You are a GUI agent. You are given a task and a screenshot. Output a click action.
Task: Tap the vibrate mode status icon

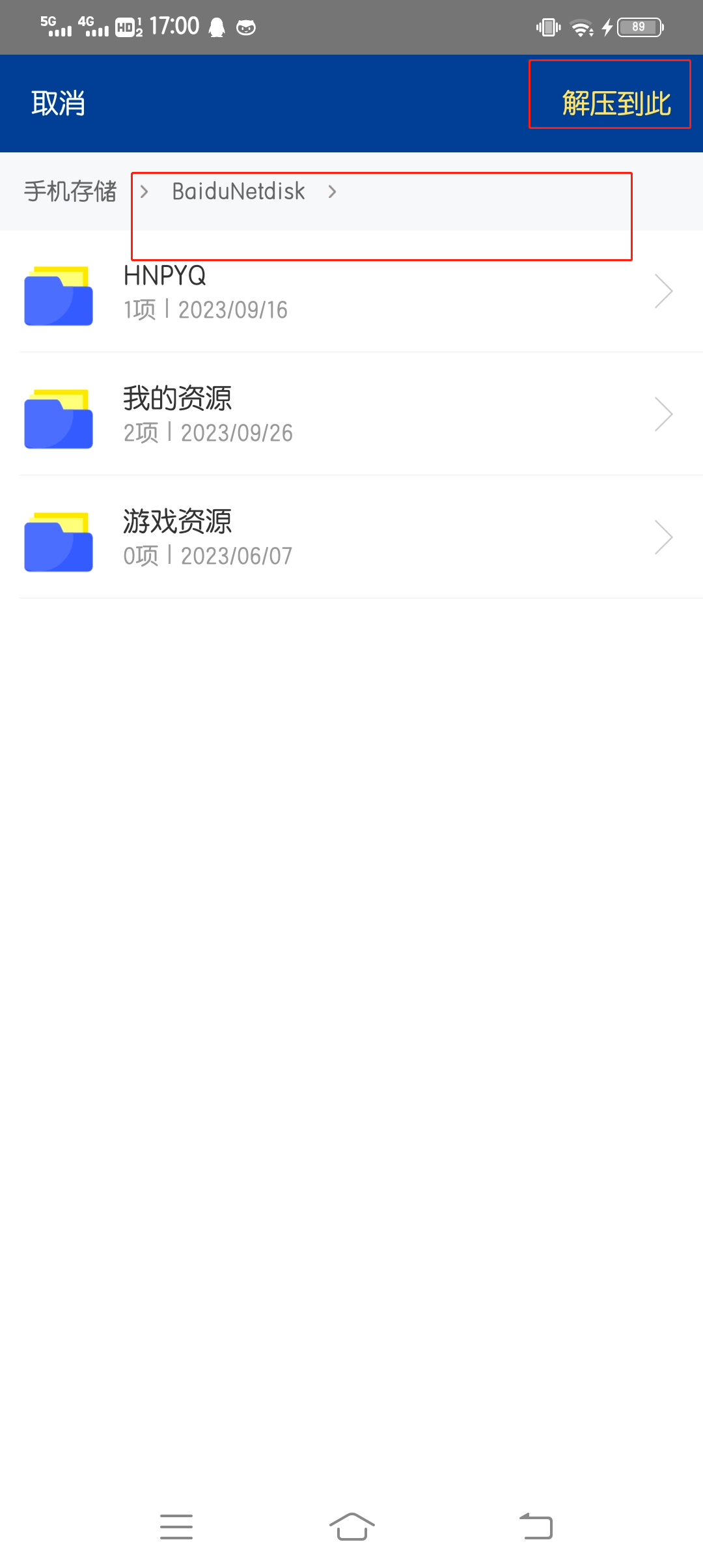[547, 27]
